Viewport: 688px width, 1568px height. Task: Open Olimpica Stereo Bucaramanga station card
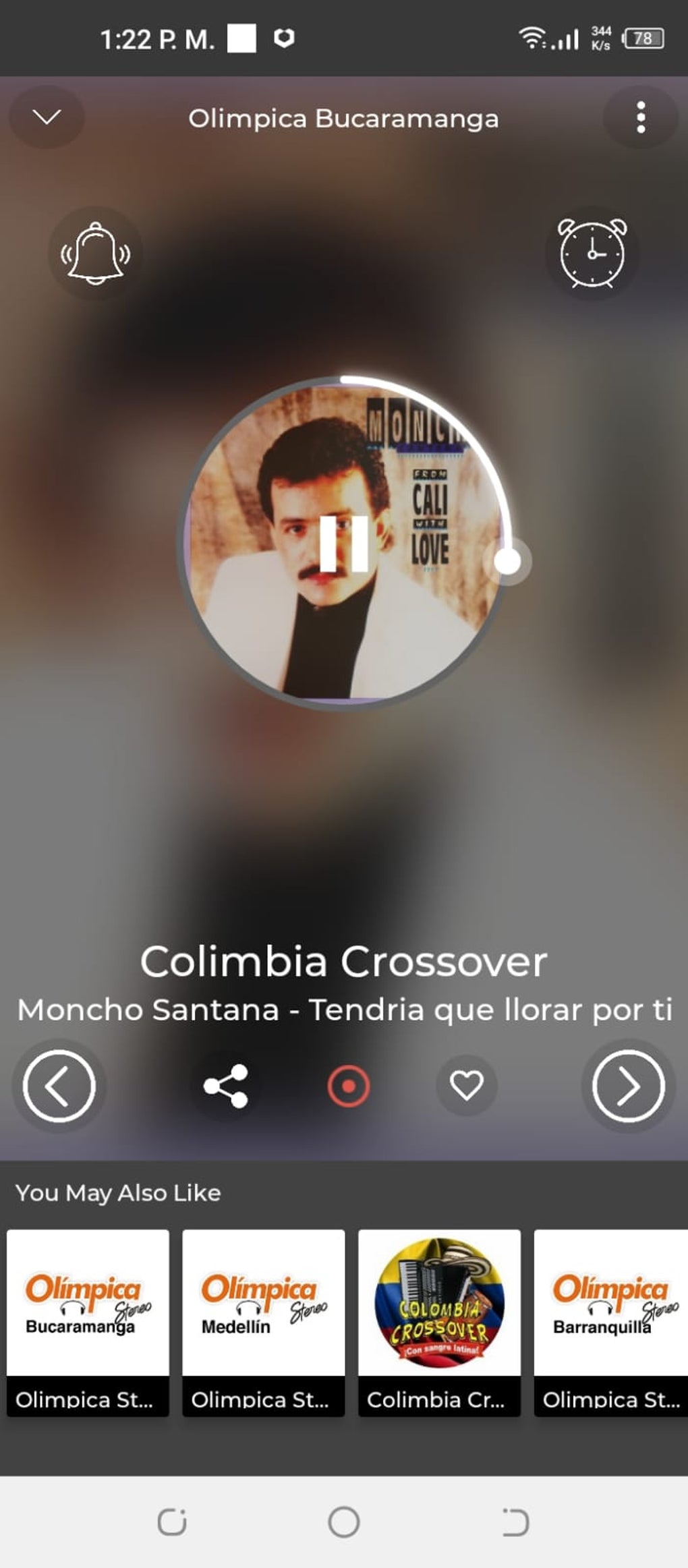click(88, 1323)
